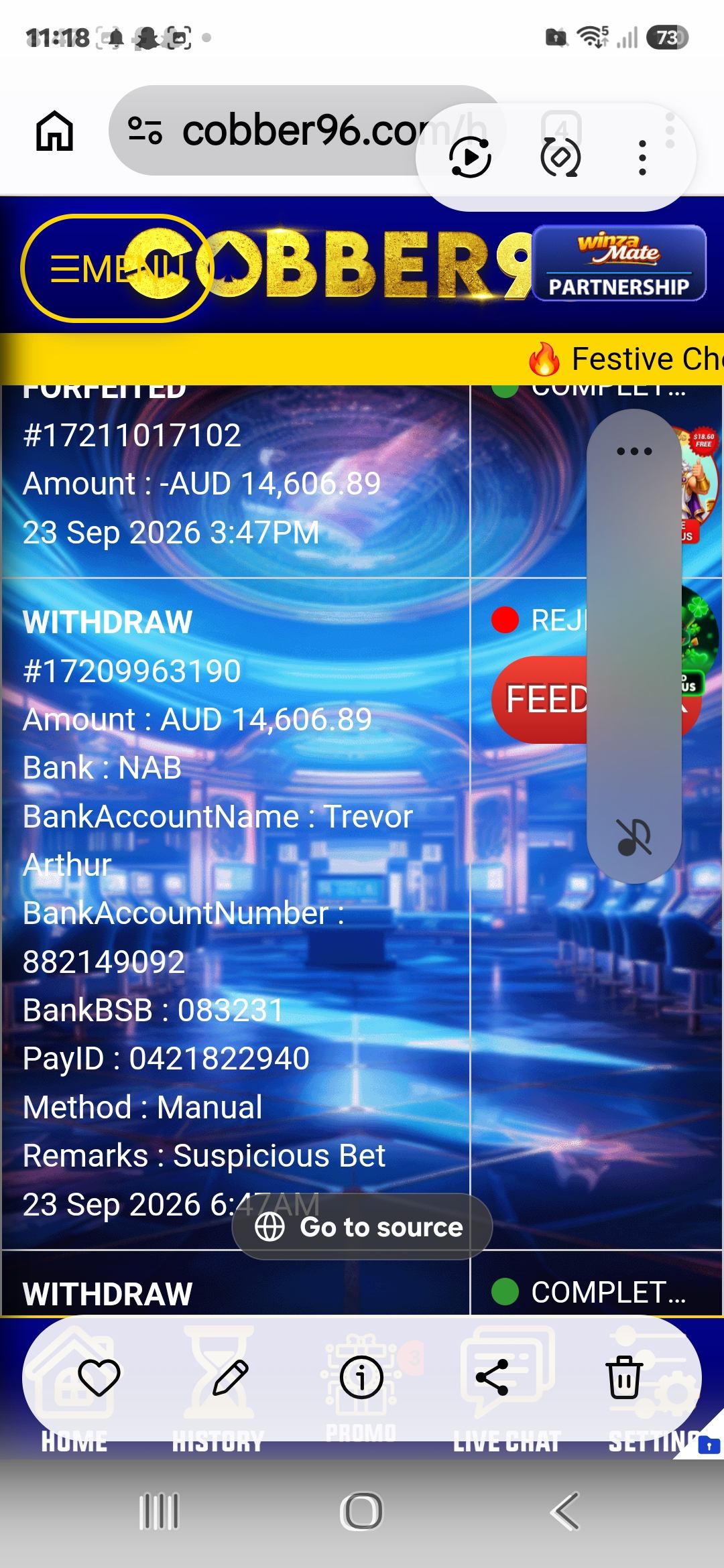Rotate the image using the rotate icon
The width and height of the screenshot is (724, 1568).
(x=560, y=157)
